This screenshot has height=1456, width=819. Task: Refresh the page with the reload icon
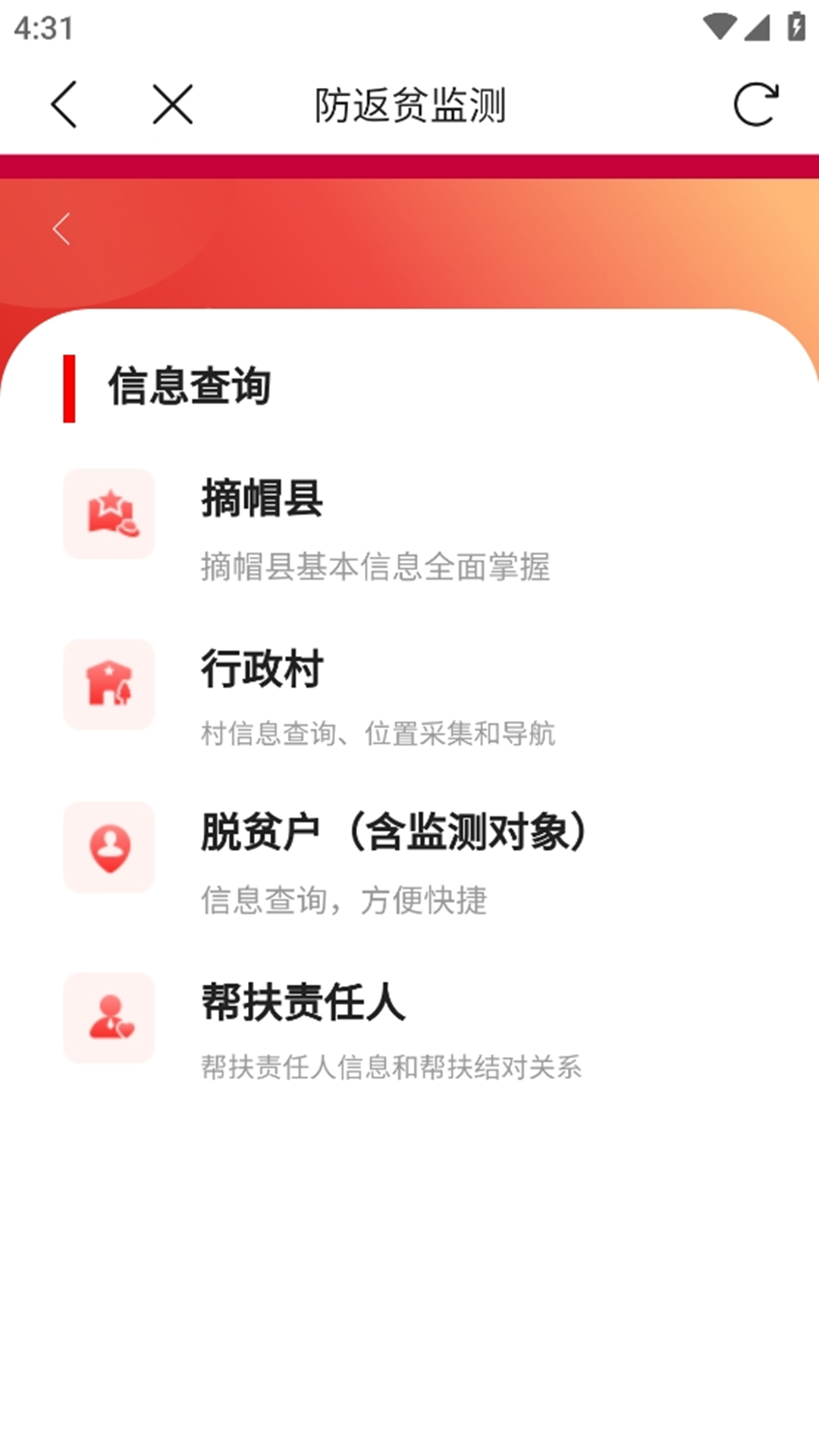[x=755, y=105]
